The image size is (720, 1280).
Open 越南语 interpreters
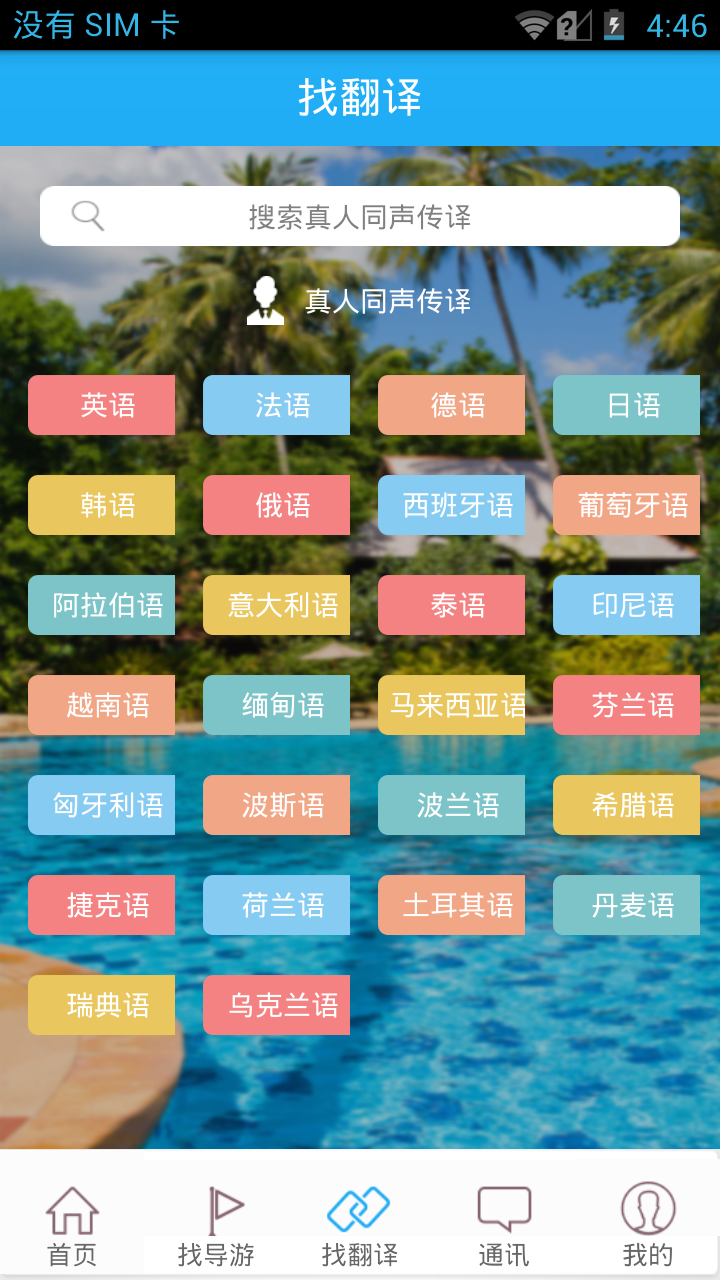(102, 705)
